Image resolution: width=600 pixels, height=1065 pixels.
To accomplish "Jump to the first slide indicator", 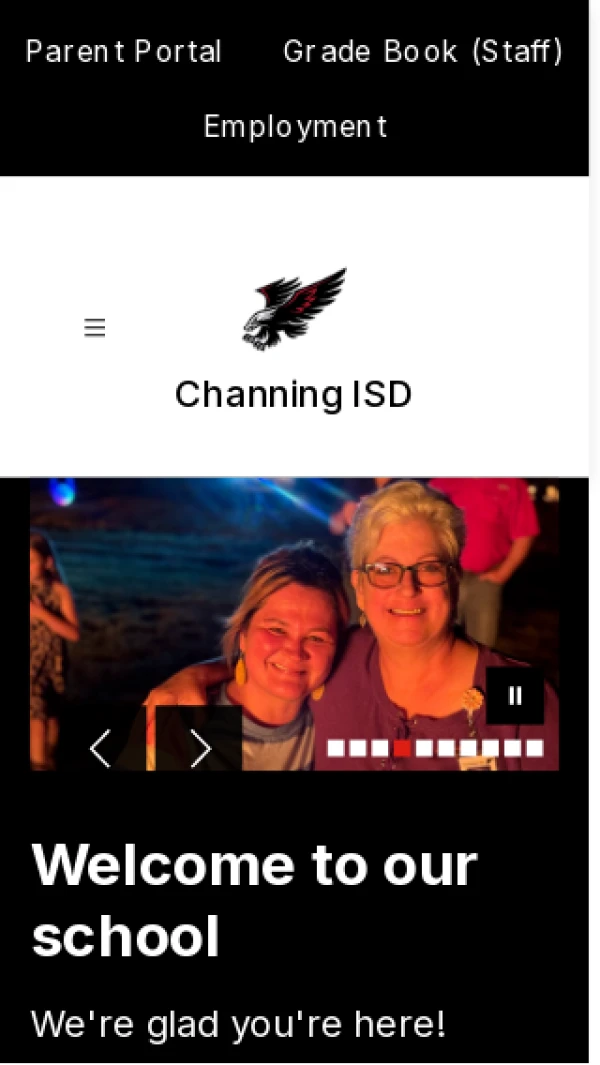I will (335, 748).
